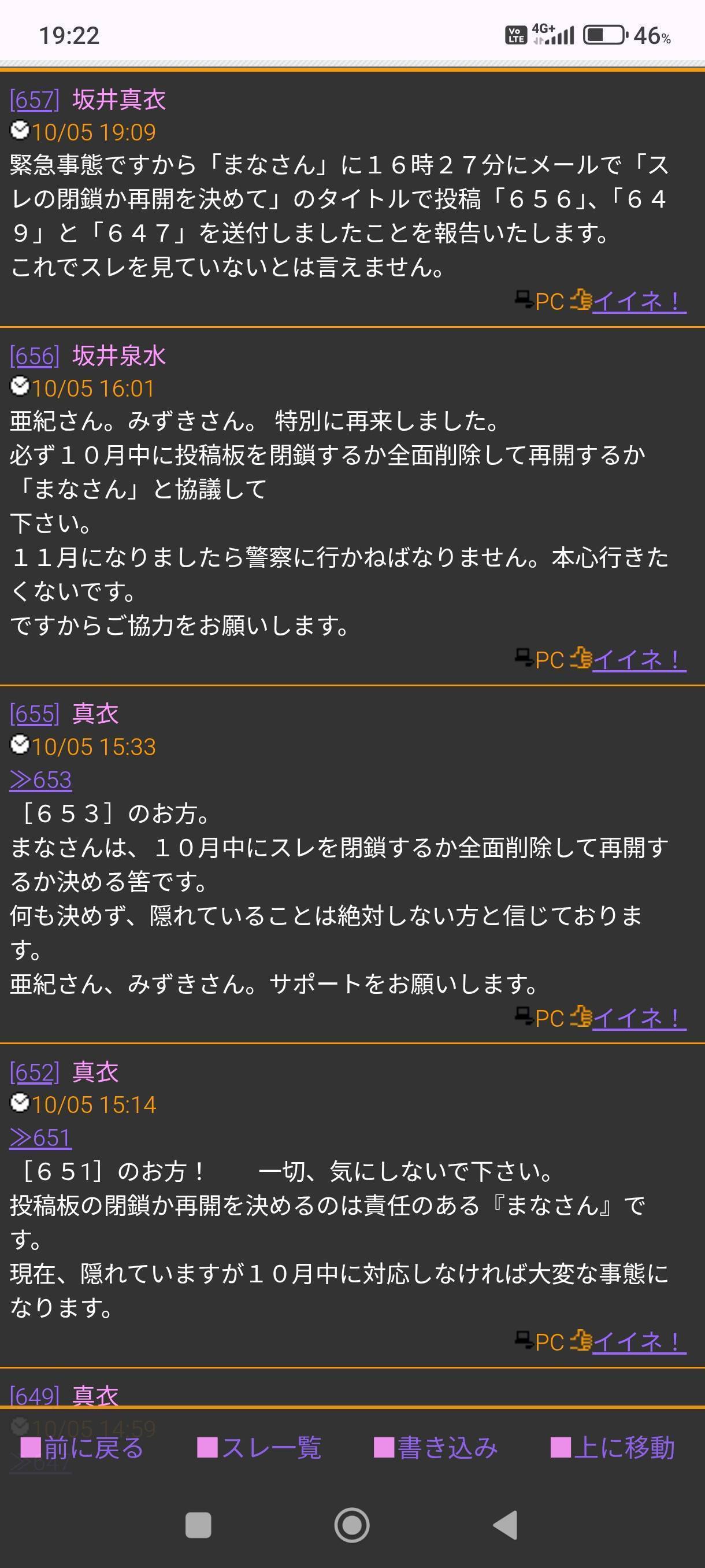
Task: Tap the system back button
Action: [x=506, y=1525]
